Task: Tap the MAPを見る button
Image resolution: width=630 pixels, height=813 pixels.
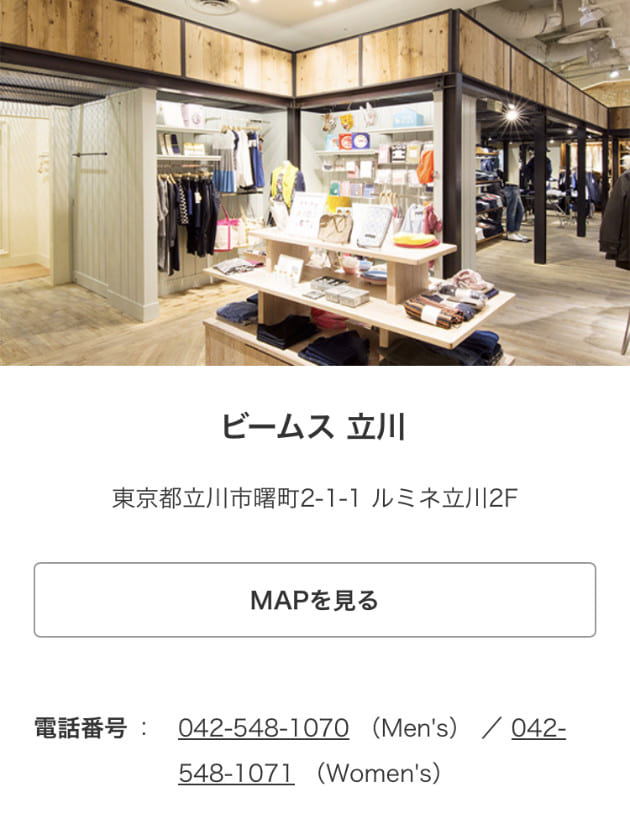Action: point(315,600)
